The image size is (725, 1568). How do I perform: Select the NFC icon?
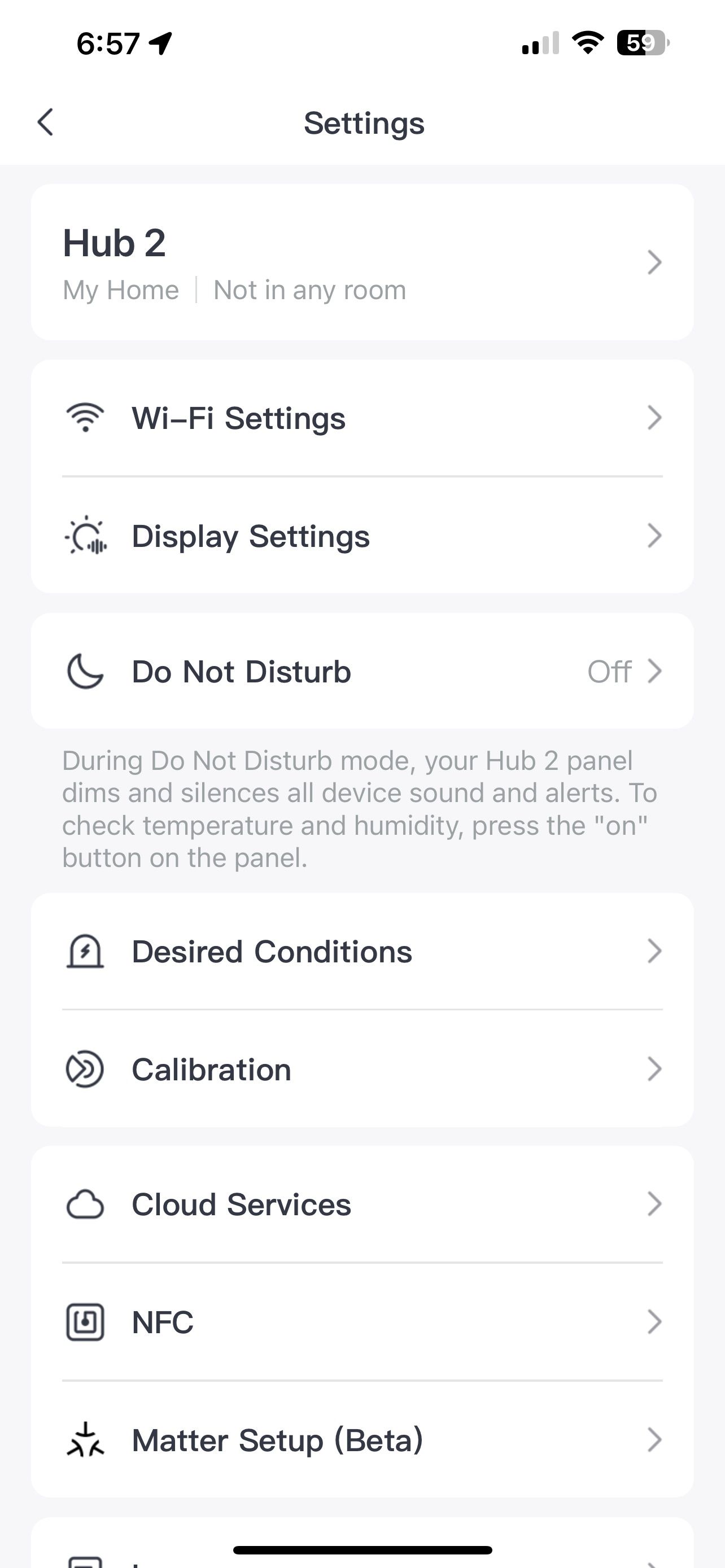85,1321
